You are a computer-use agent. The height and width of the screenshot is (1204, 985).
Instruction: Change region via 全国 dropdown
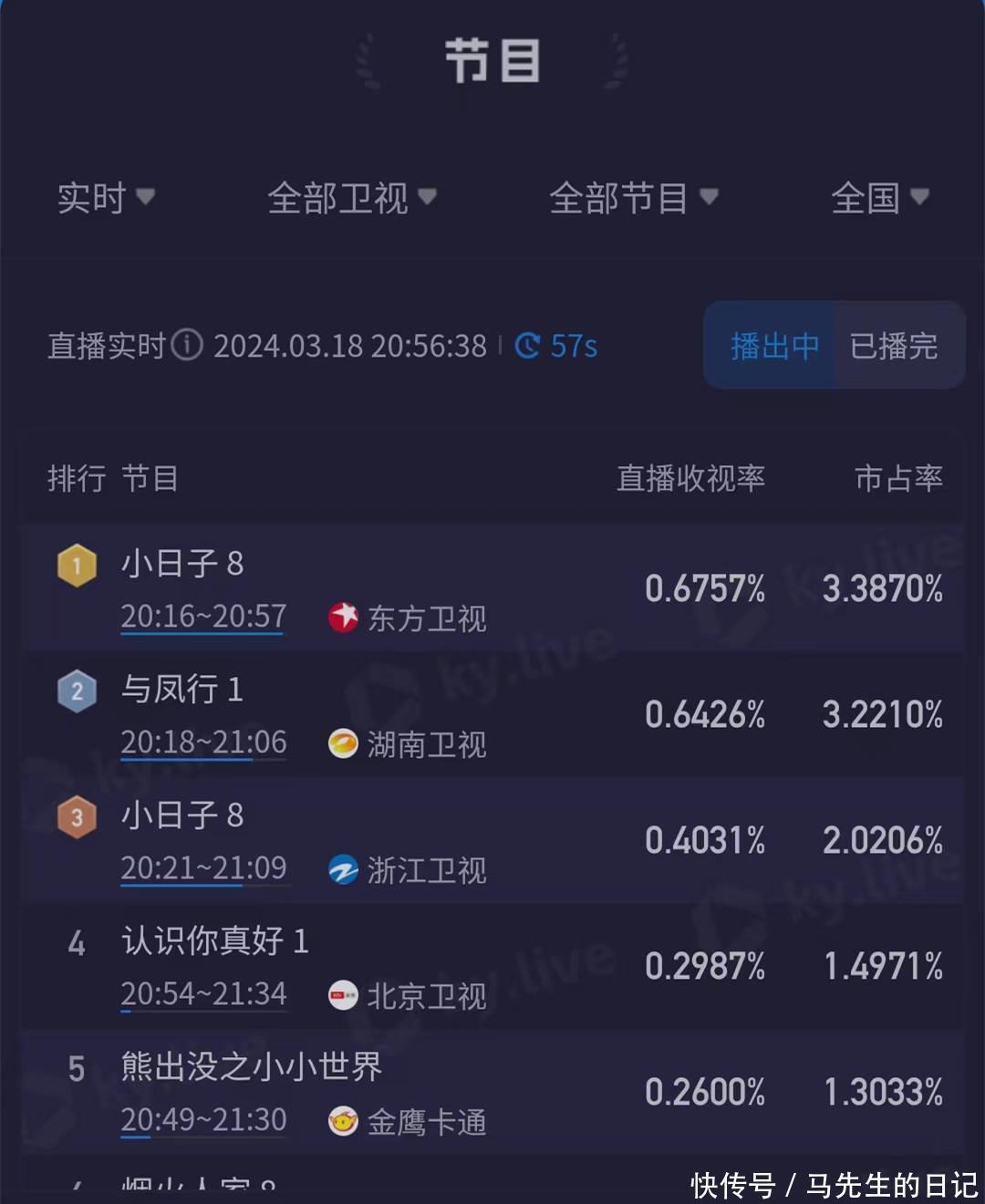click(x=879, y=198)
